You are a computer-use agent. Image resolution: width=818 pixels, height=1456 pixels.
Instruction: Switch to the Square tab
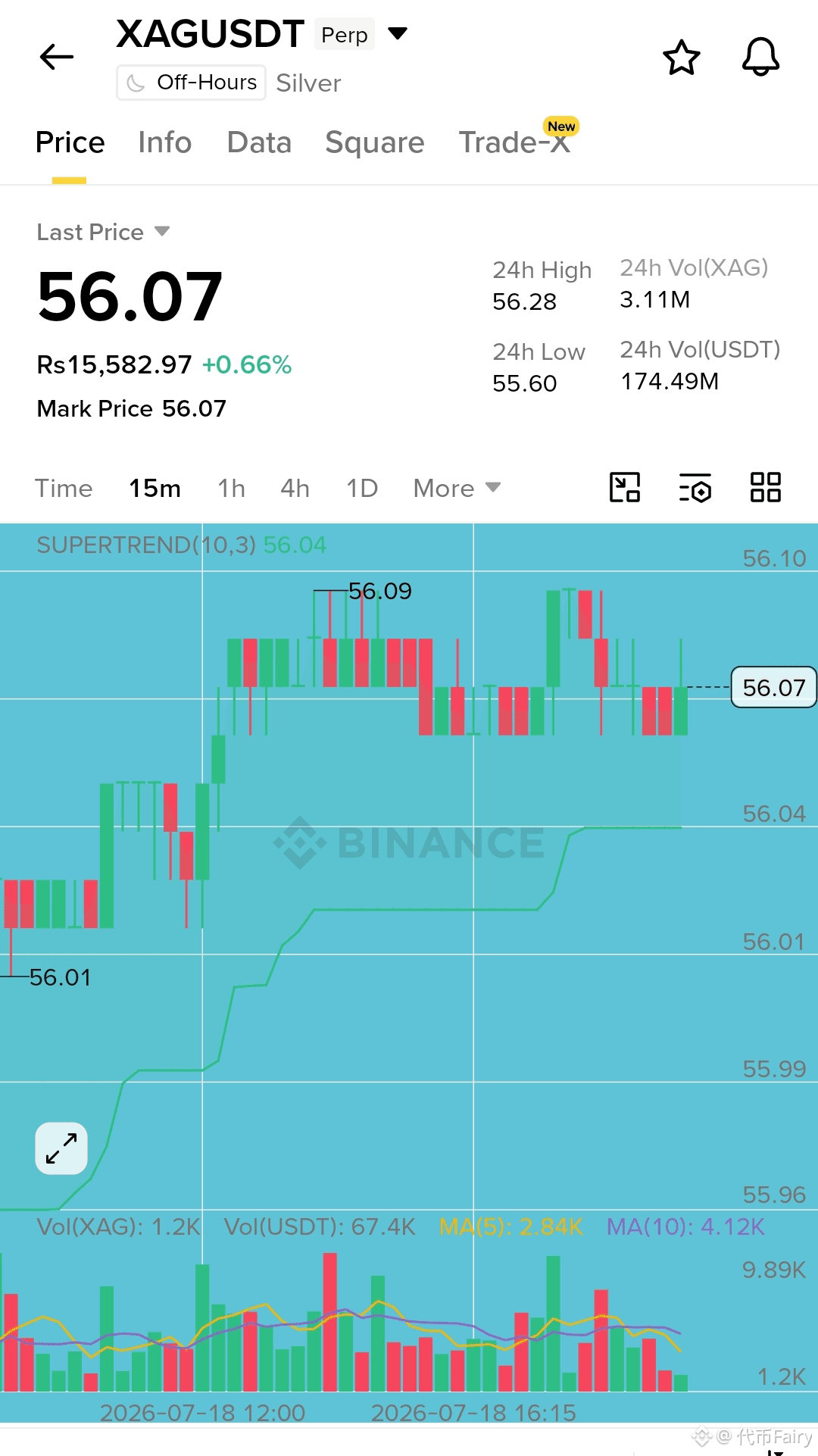(375, 142)
